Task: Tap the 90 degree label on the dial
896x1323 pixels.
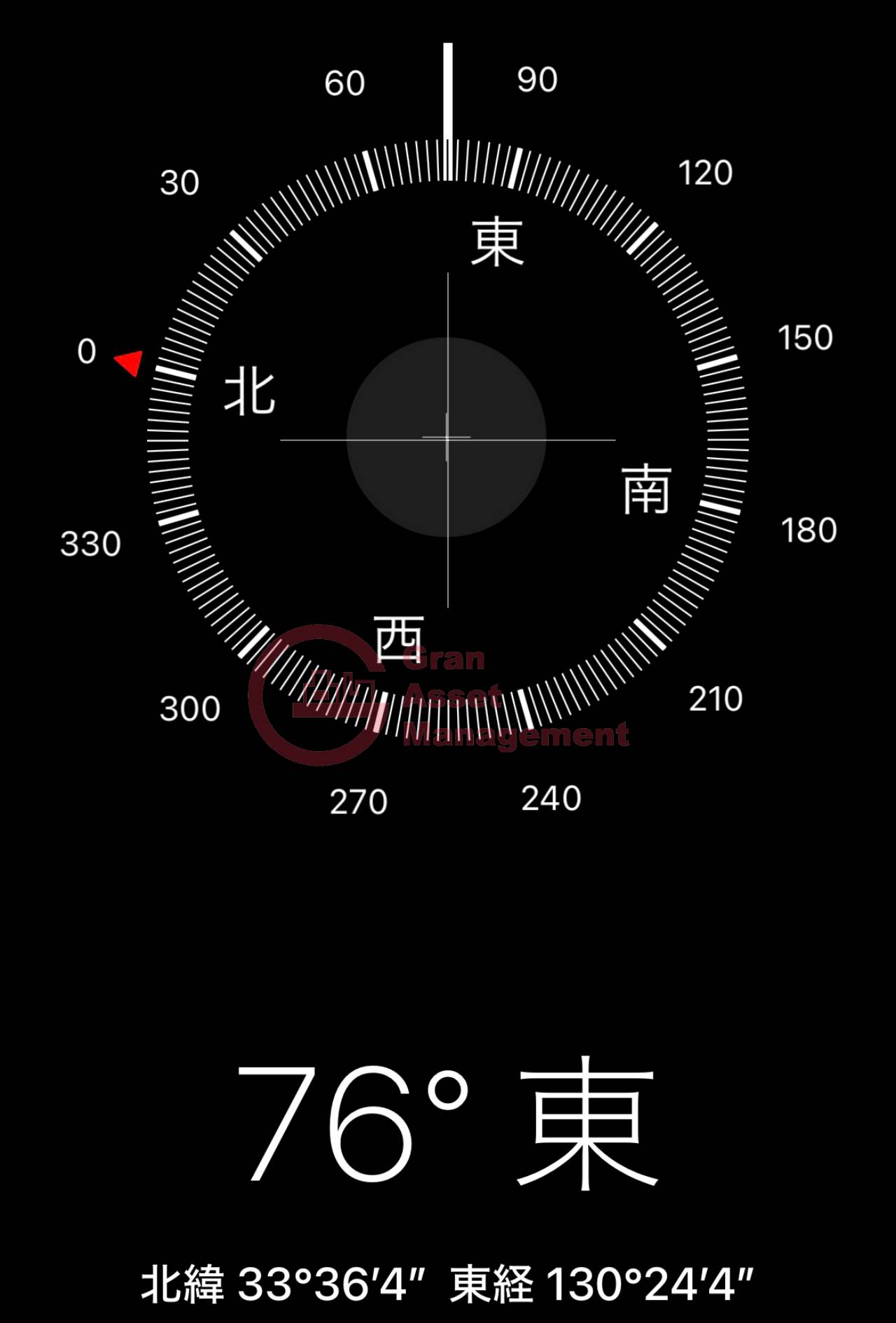Action: (x=538, y=79)
